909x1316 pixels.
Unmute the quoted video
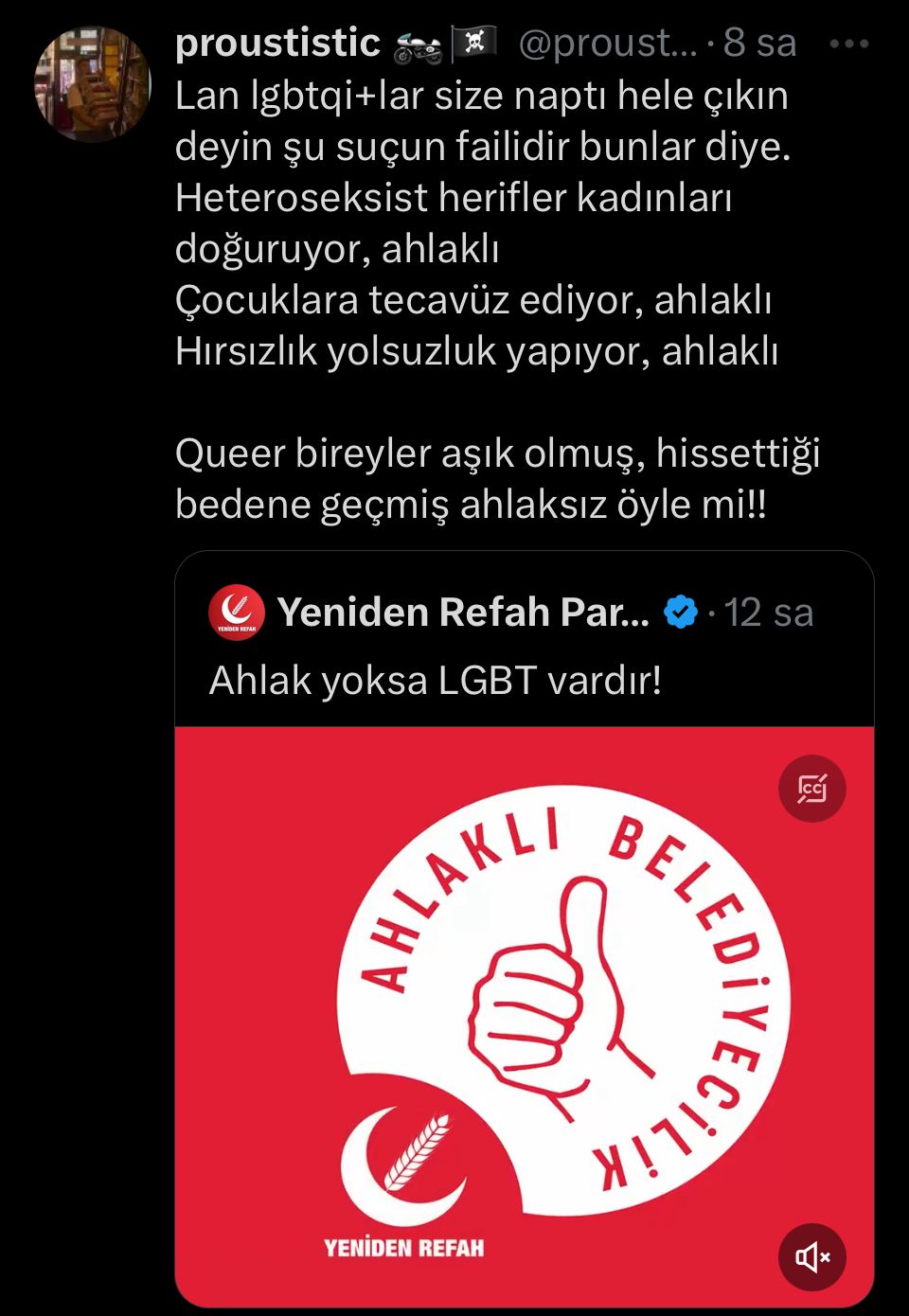812,1256
